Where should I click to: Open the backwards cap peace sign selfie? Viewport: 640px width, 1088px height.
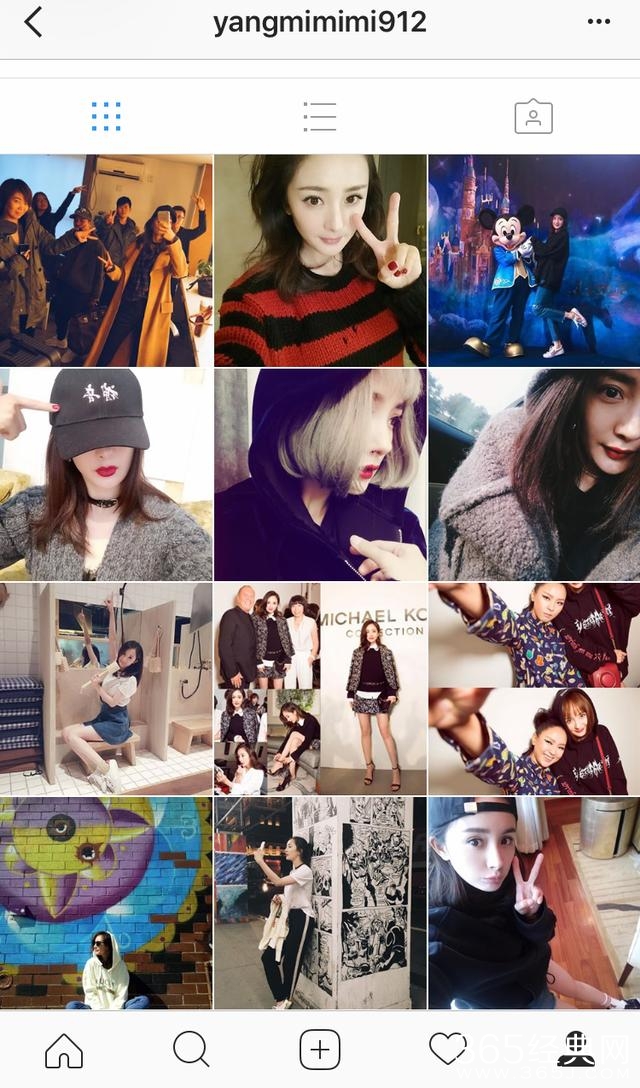534,903
